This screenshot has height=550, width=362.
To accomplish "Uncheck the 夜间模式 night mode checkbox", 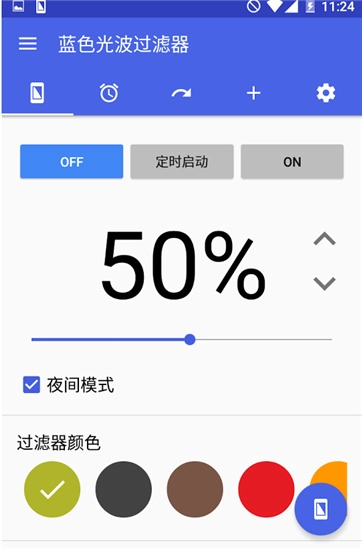I will coord(32,385).
